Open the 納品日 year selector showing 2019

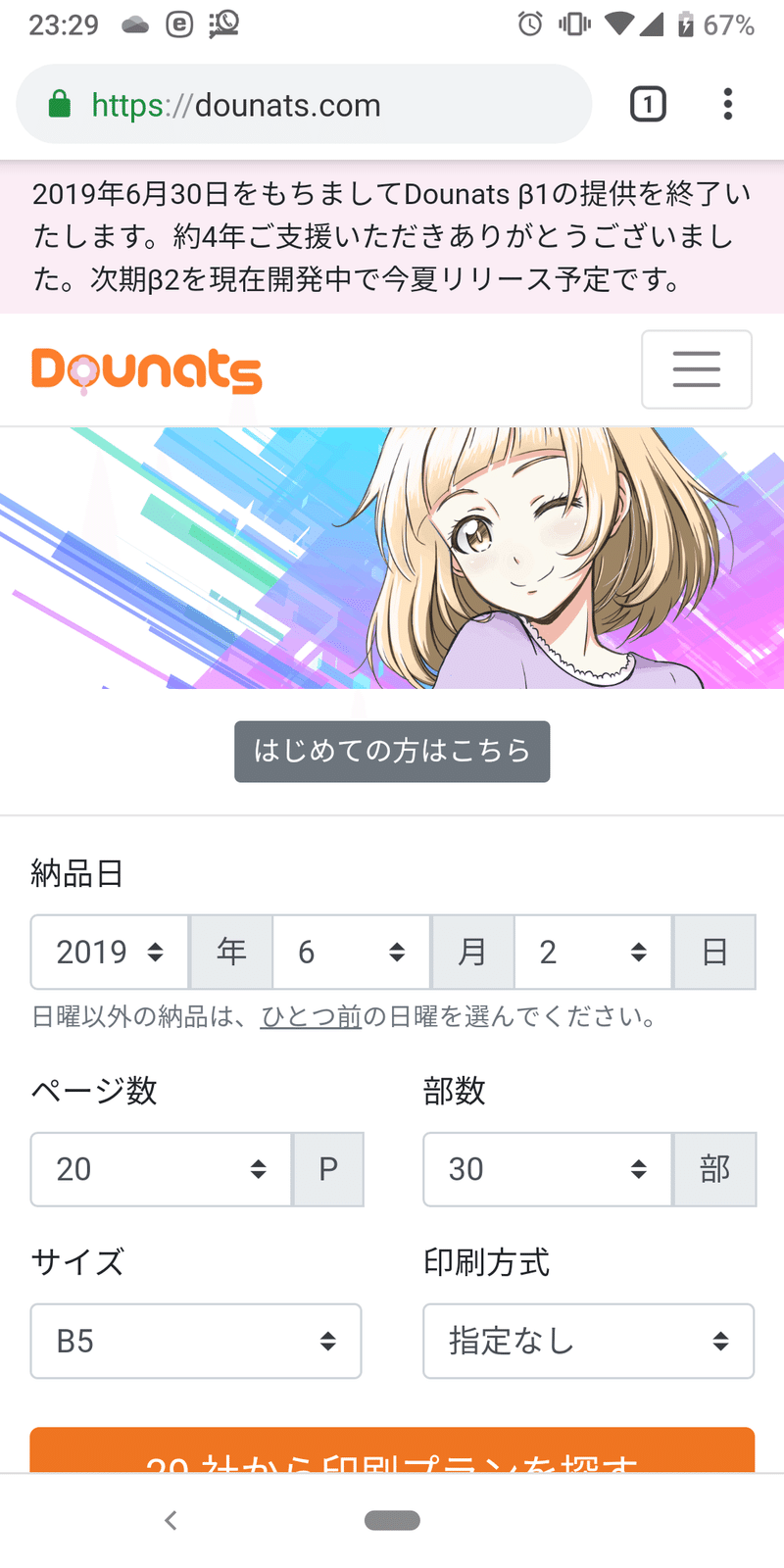click(110, 952)
